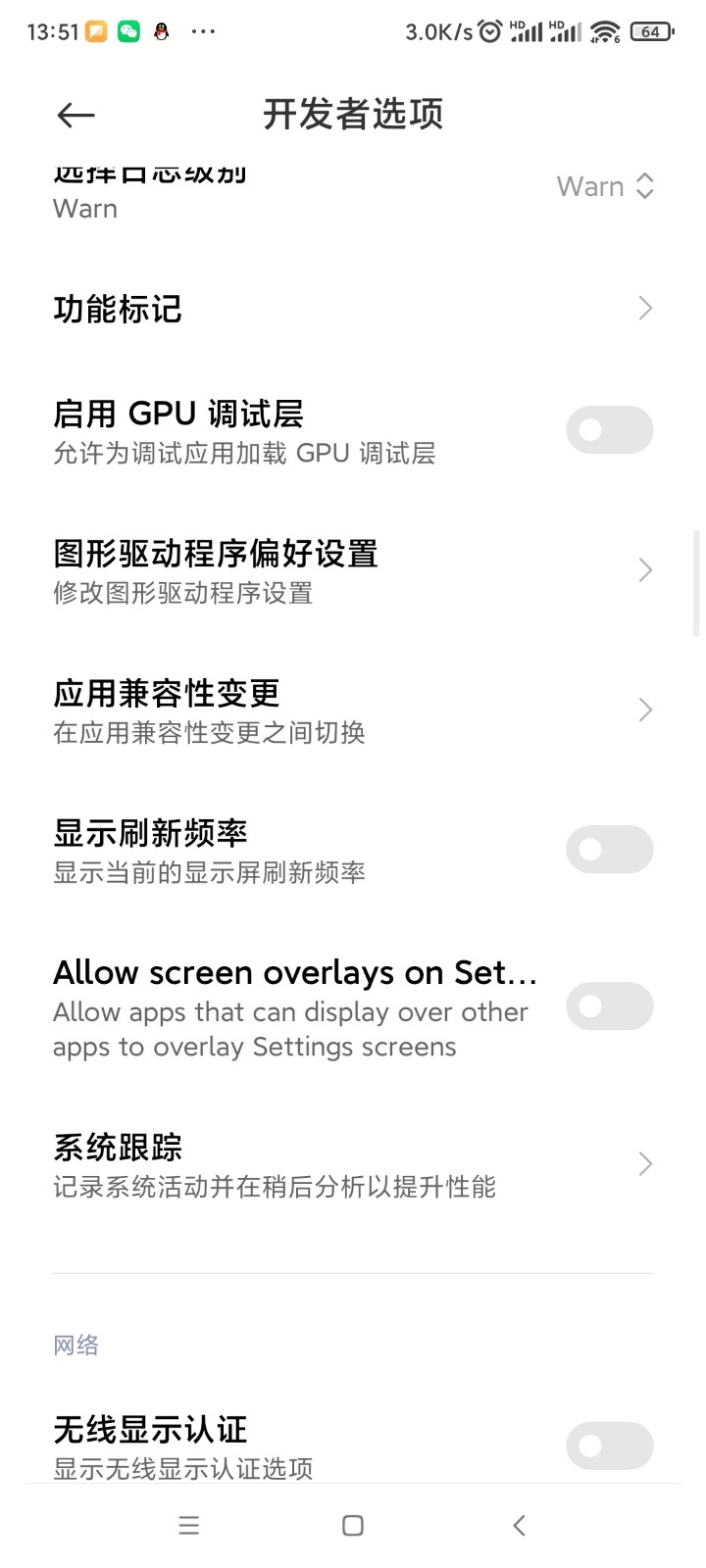The width and height of the screenshot is (706, 1568).
Task: Open 应用兼容性变更 row
Action: pyautogui.click(x=353, y=710)
